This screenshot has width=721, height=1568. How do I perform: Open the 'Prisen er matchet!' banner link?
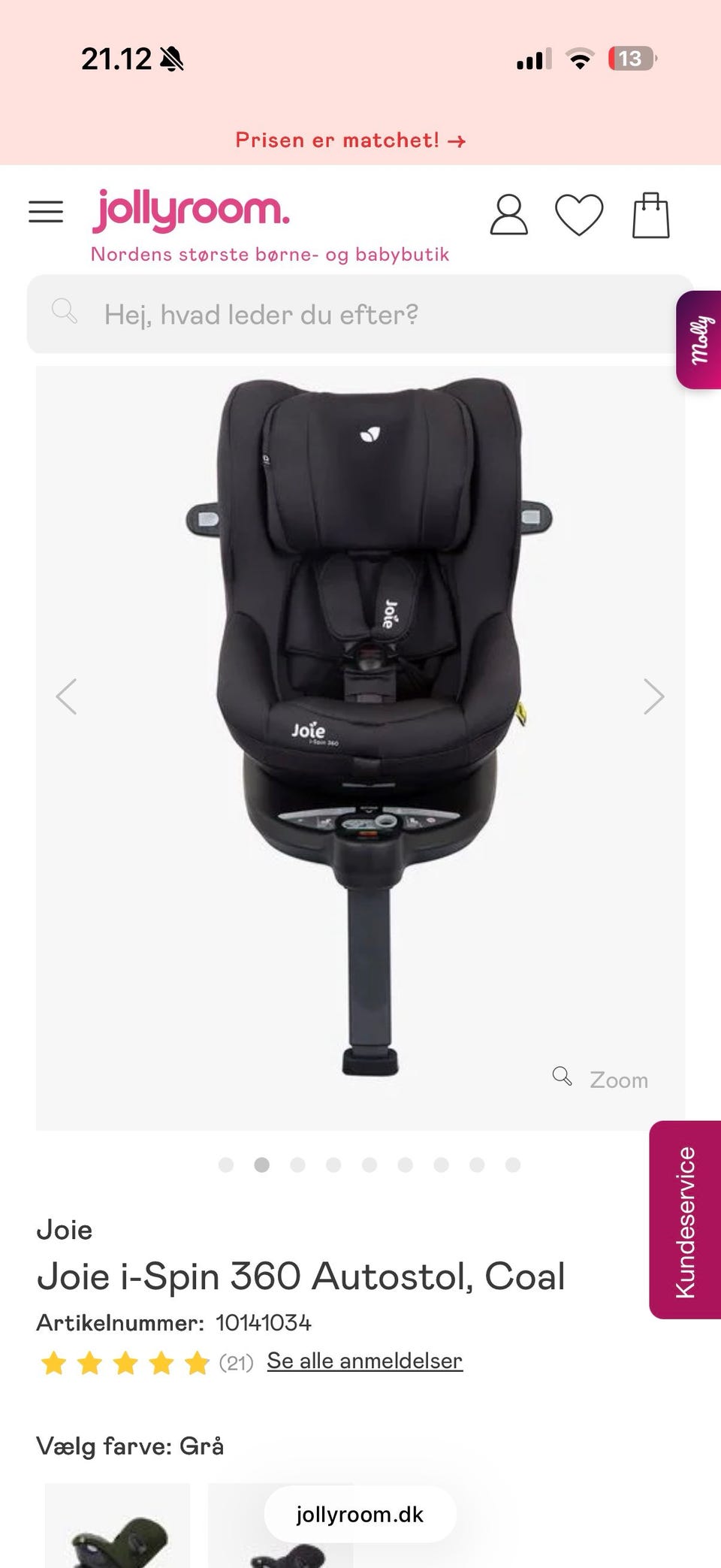[x=350, y=140]
